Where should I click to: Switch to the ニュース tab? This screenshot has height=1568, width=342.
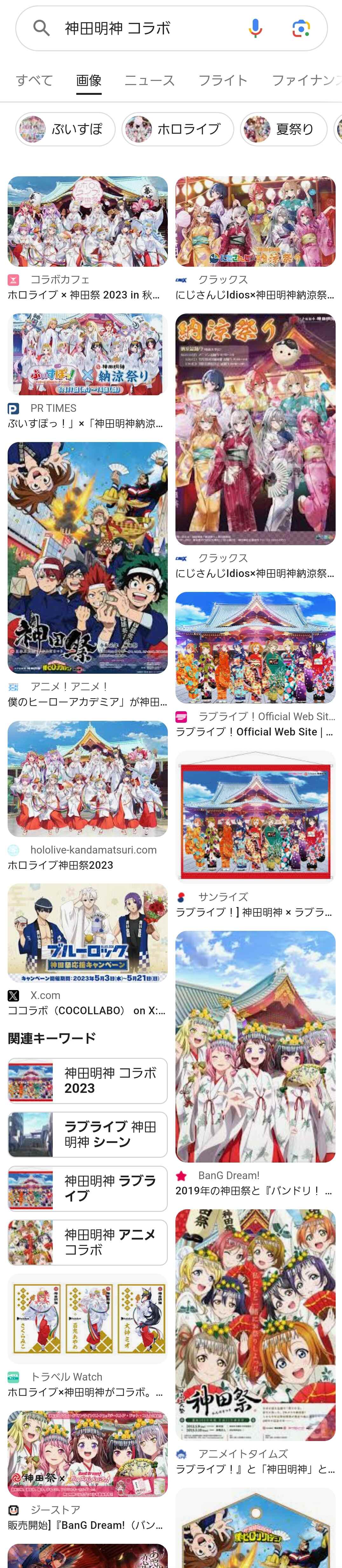[149, 80]
